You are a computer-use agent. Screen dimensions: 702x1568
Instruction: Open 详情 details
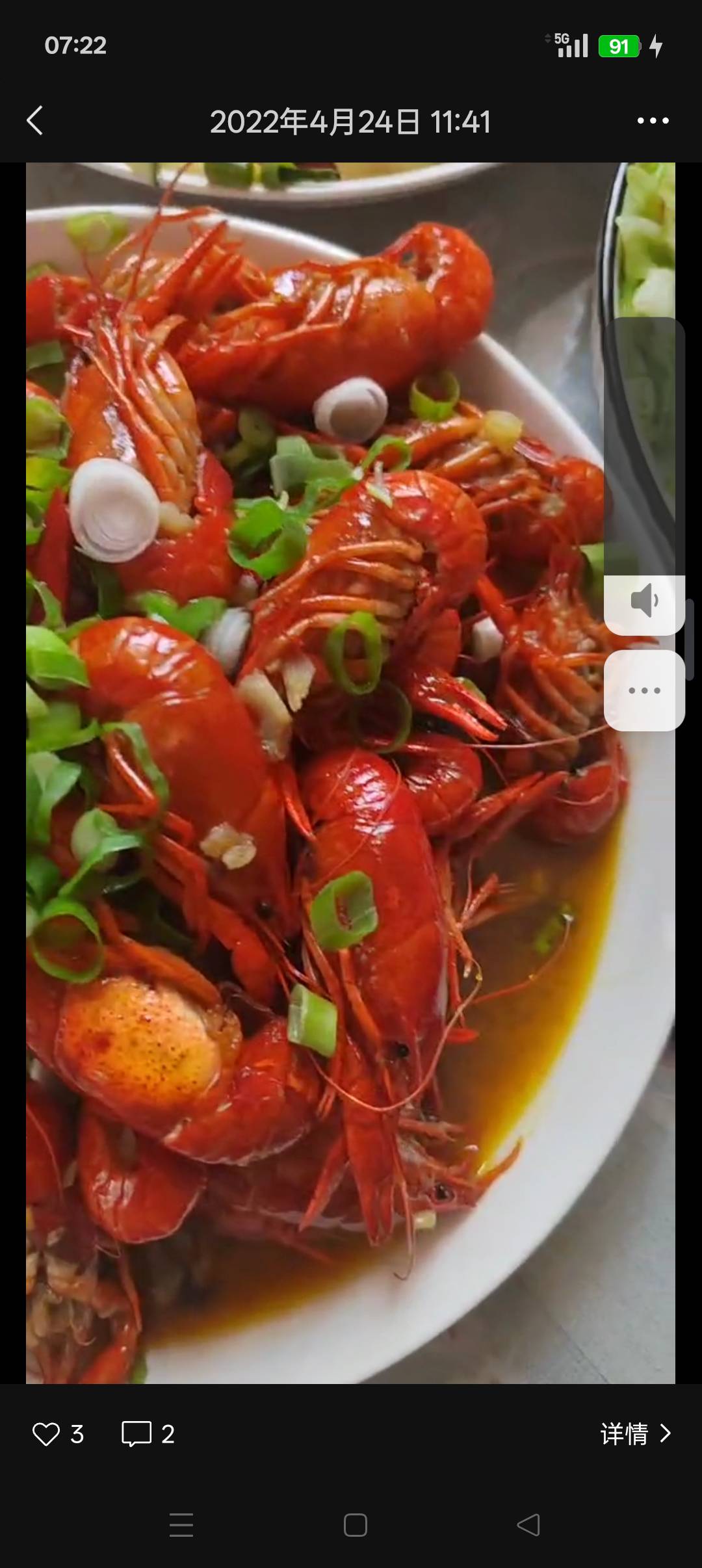click(x=635, y=1433)
